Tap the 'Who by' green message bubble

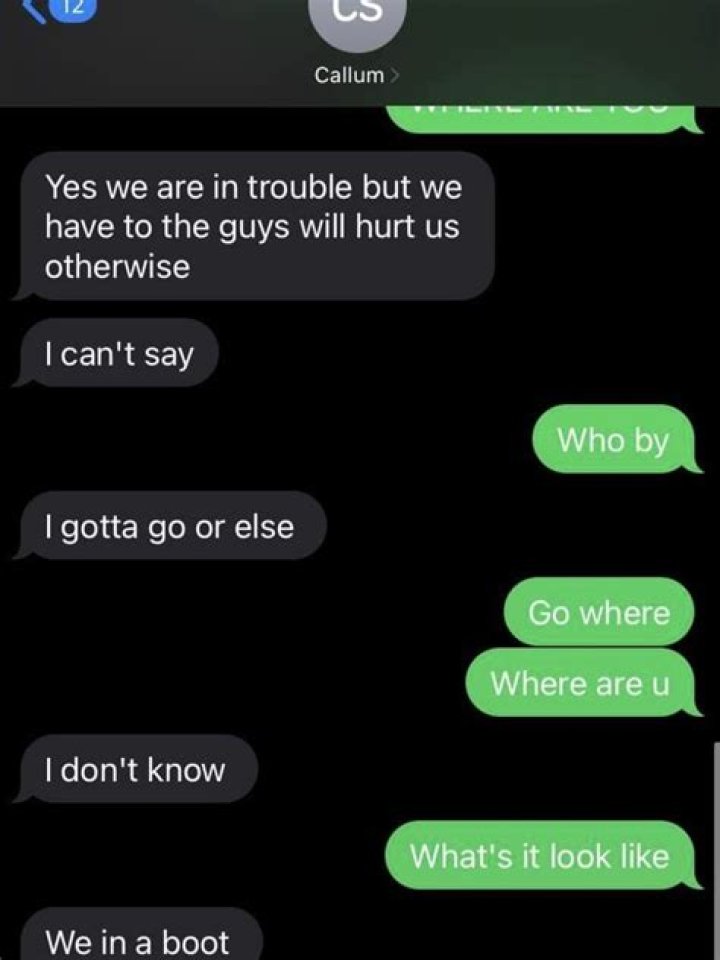click(x=613, y=440)
